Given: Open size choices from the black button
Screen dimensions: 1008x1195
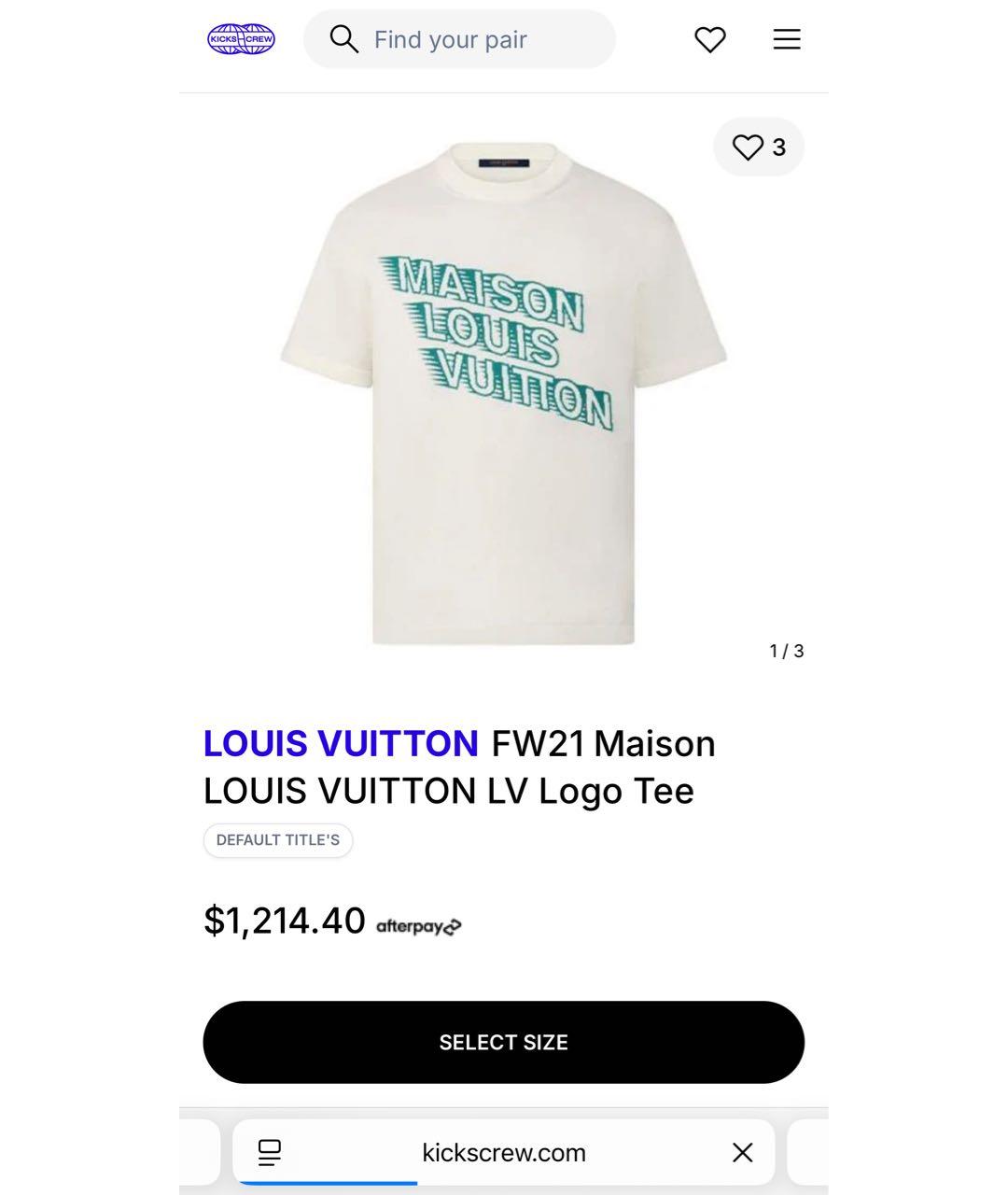Looking at the screenshot, I should point(504,1042).
